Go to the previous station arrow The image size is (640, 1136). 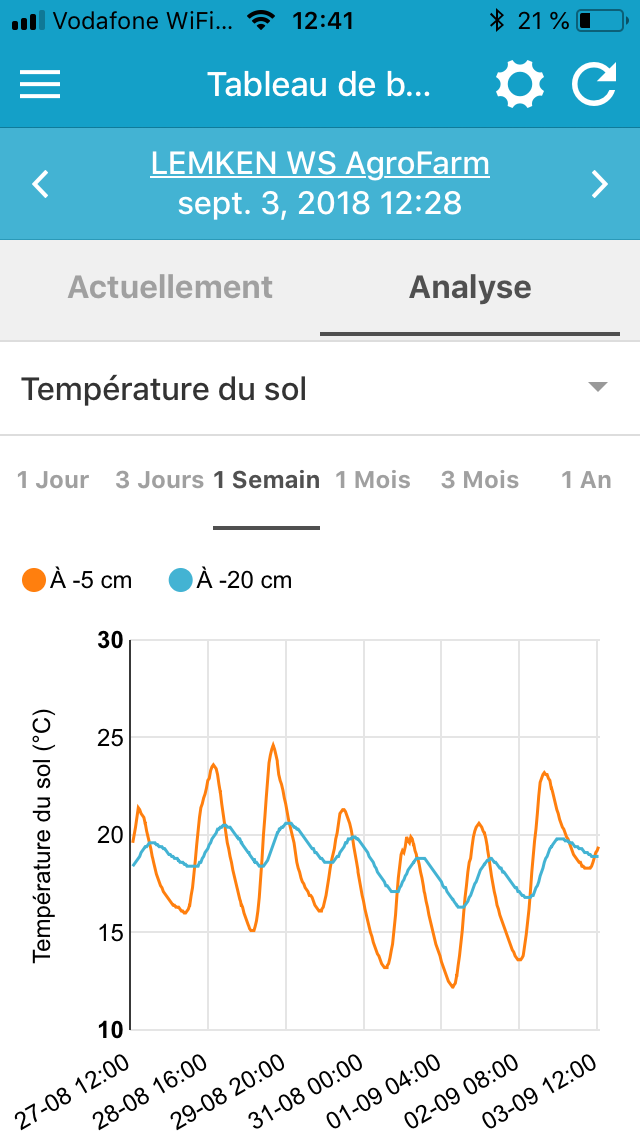[x=41, y=184]
